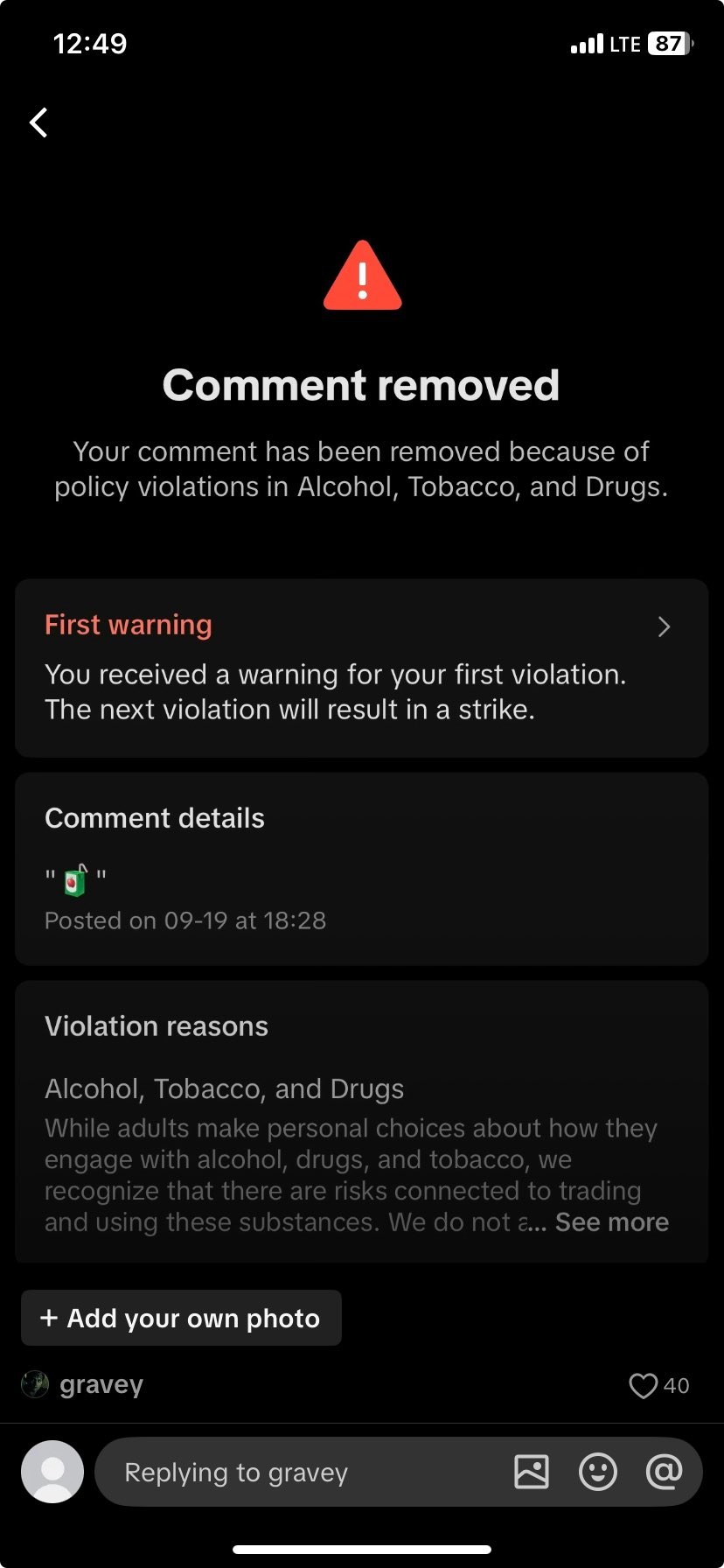Tap the Add your own photo button
Image resolution: width=724 pixels, height=1568 pixels.
[x=181, y=1318]
